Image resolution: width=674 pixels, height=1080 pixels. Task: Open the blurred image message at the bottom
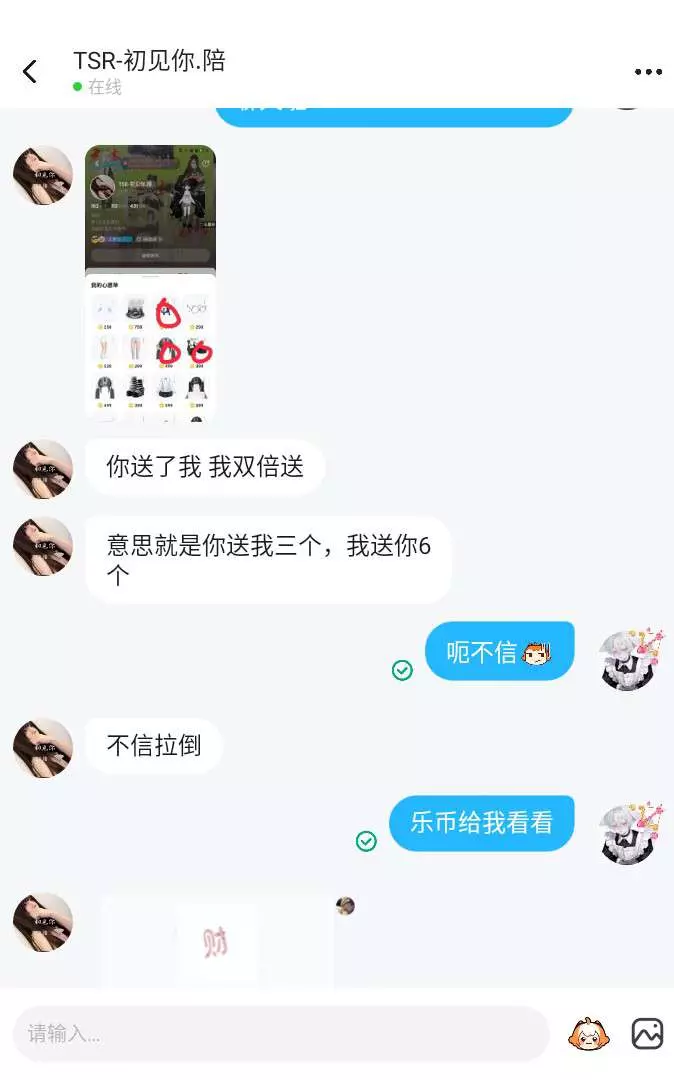(x=218, y=941)
